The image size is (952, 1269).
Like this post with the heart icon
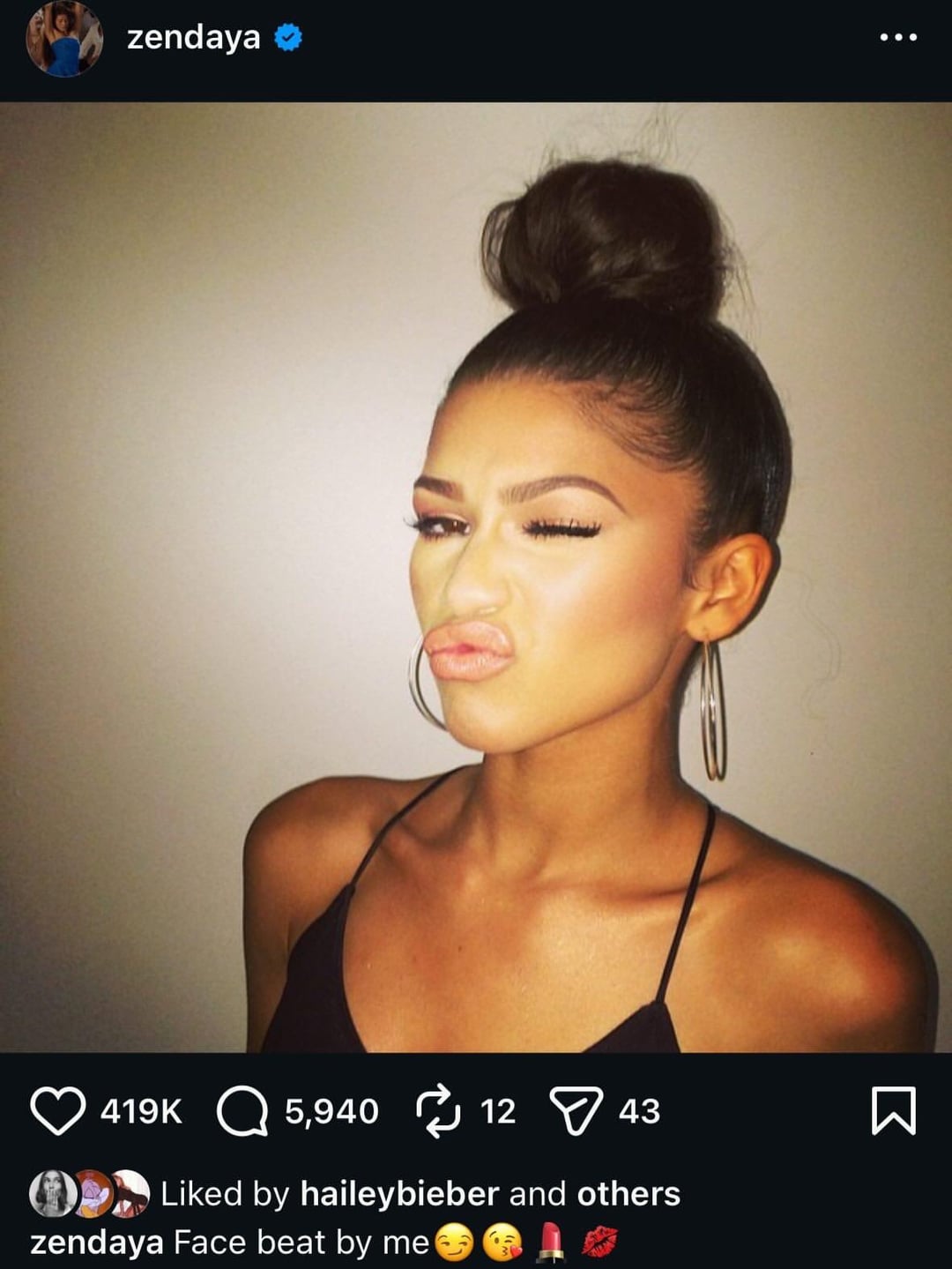57,1110
